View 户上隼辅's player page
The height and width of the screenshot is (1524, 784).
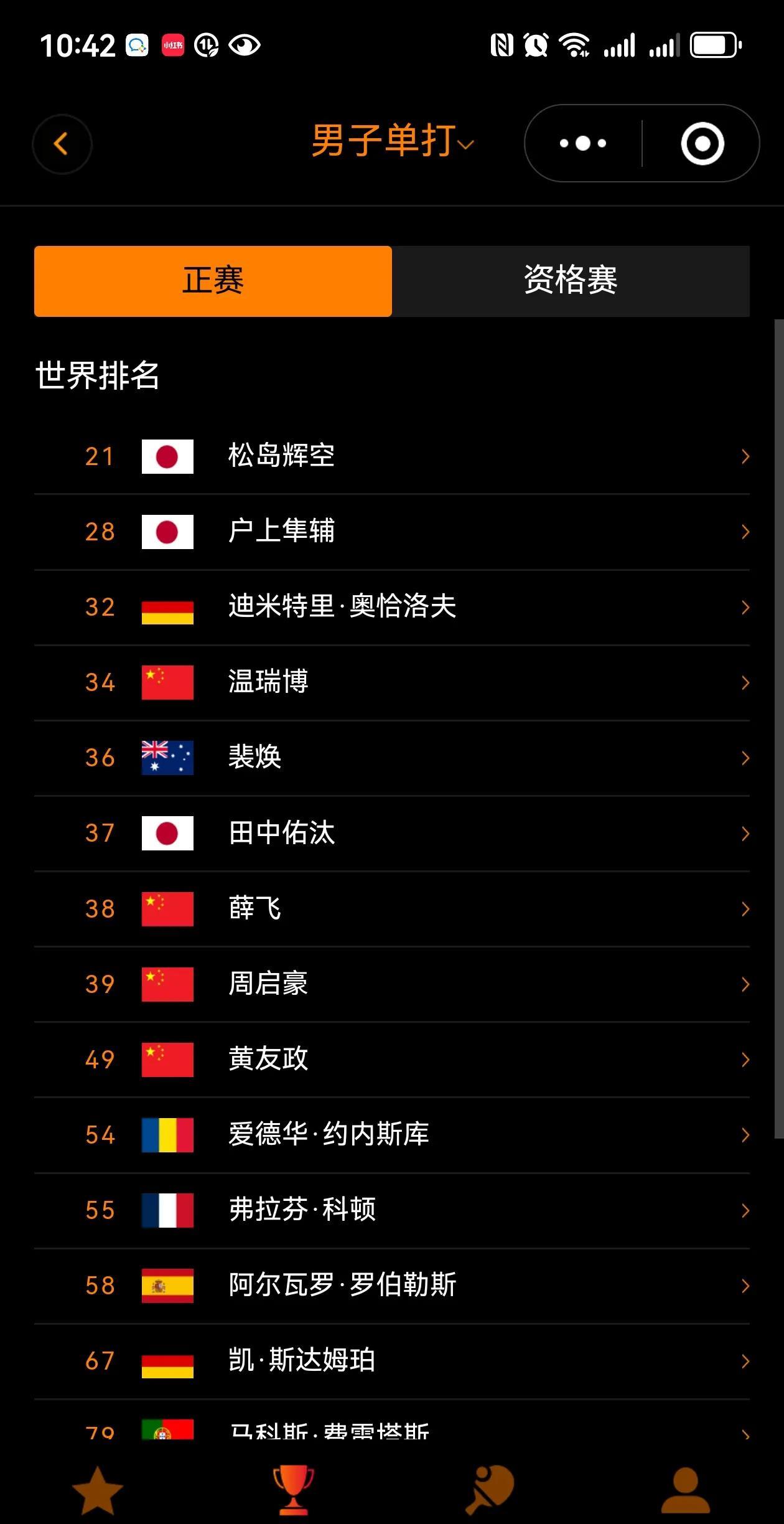point(392,532)
